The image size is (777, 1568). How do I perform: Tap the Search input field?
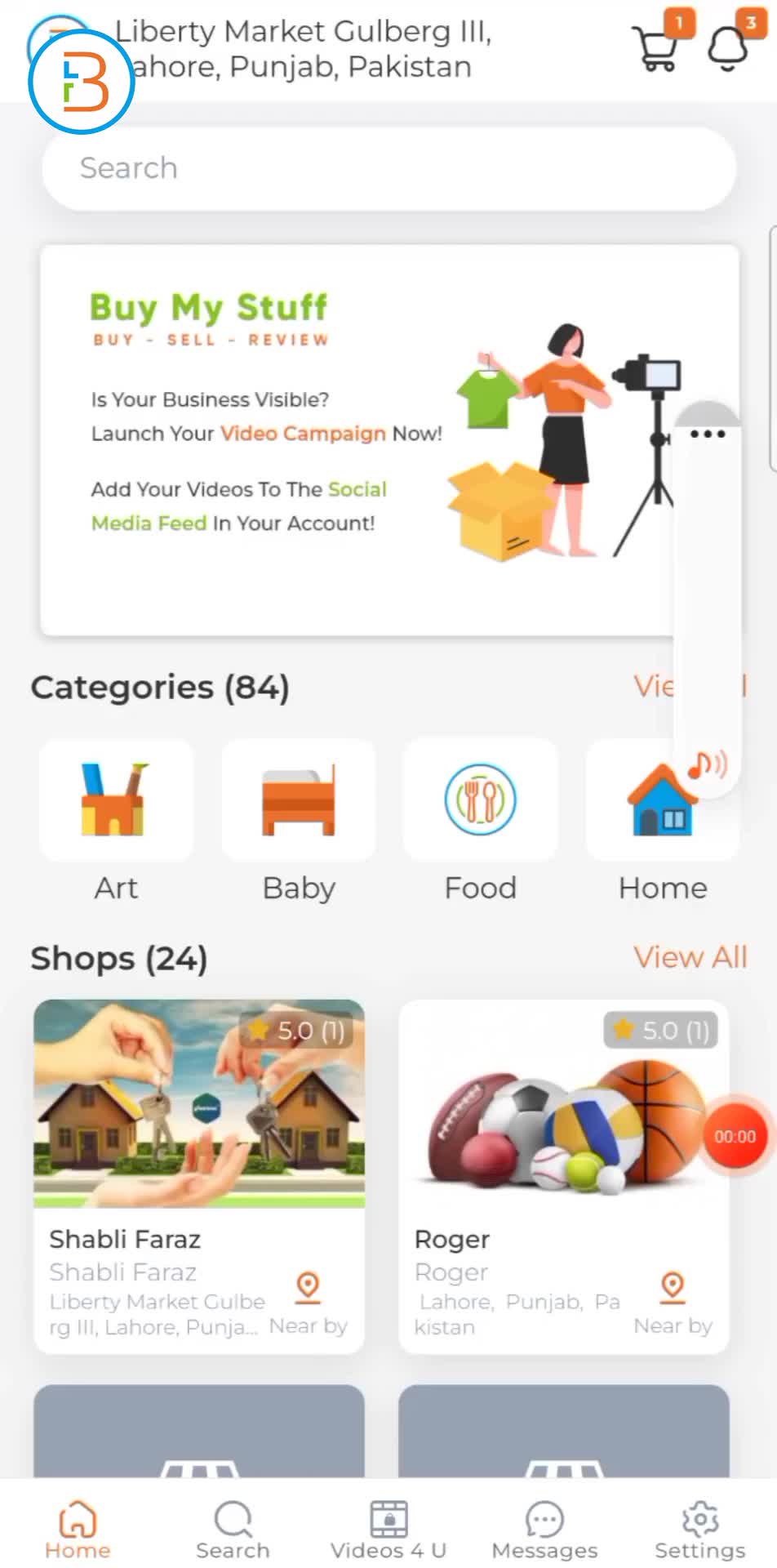point(389,168)
